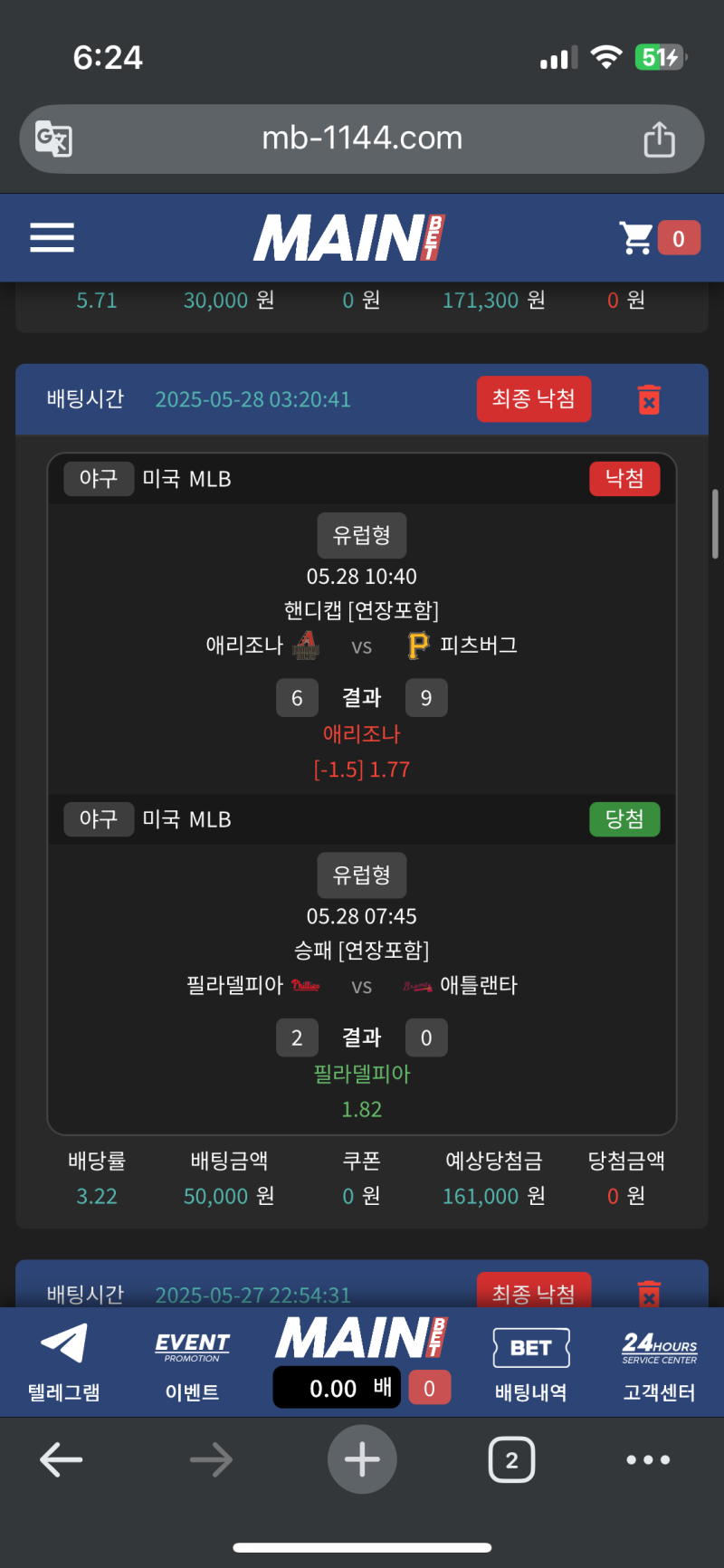Edit the mb-1144.com address bar
The image size is (724, 1568).
click(x=362, y=139)
